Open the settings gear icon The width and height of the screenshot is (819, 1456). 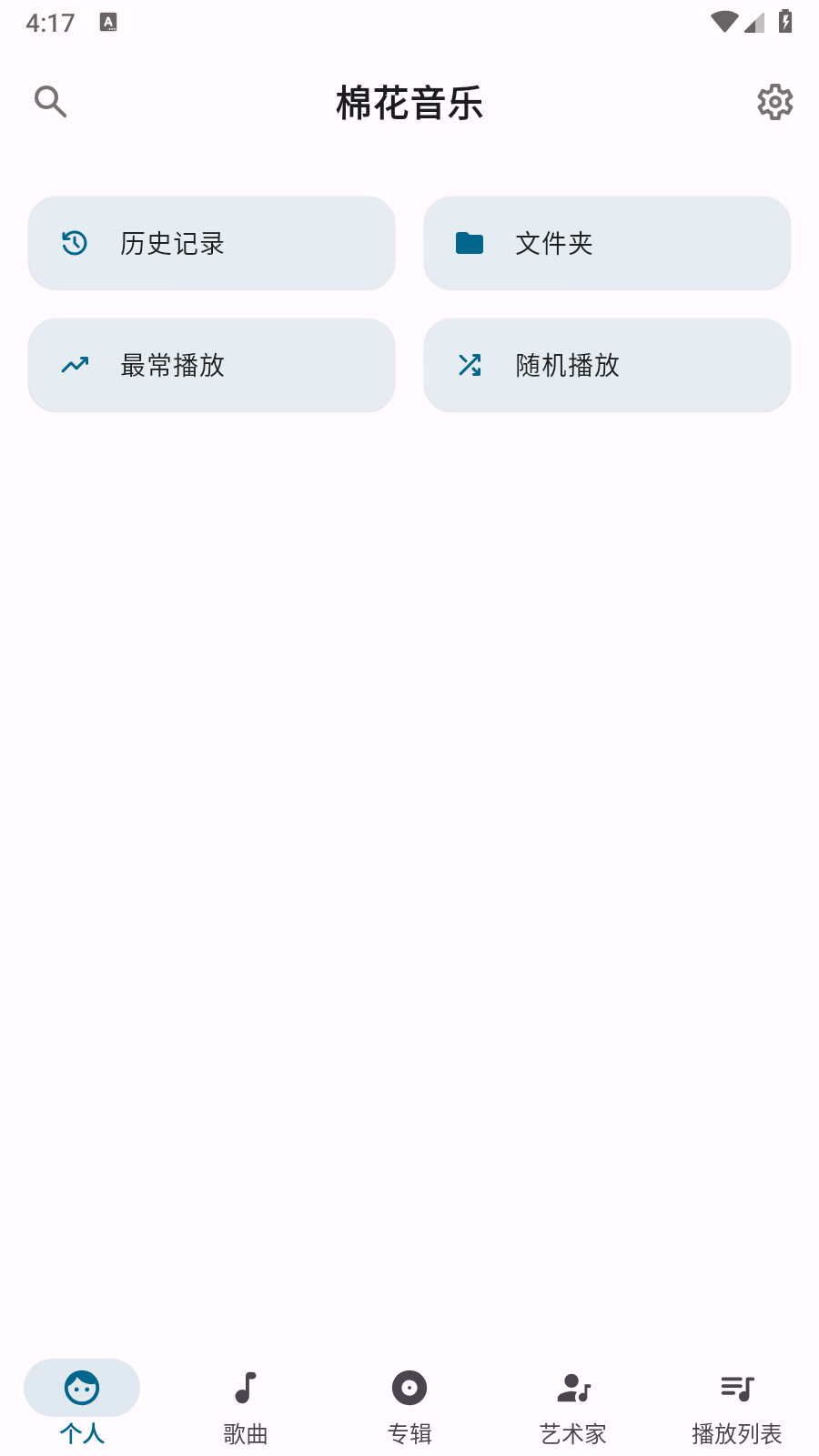[774, 101]
